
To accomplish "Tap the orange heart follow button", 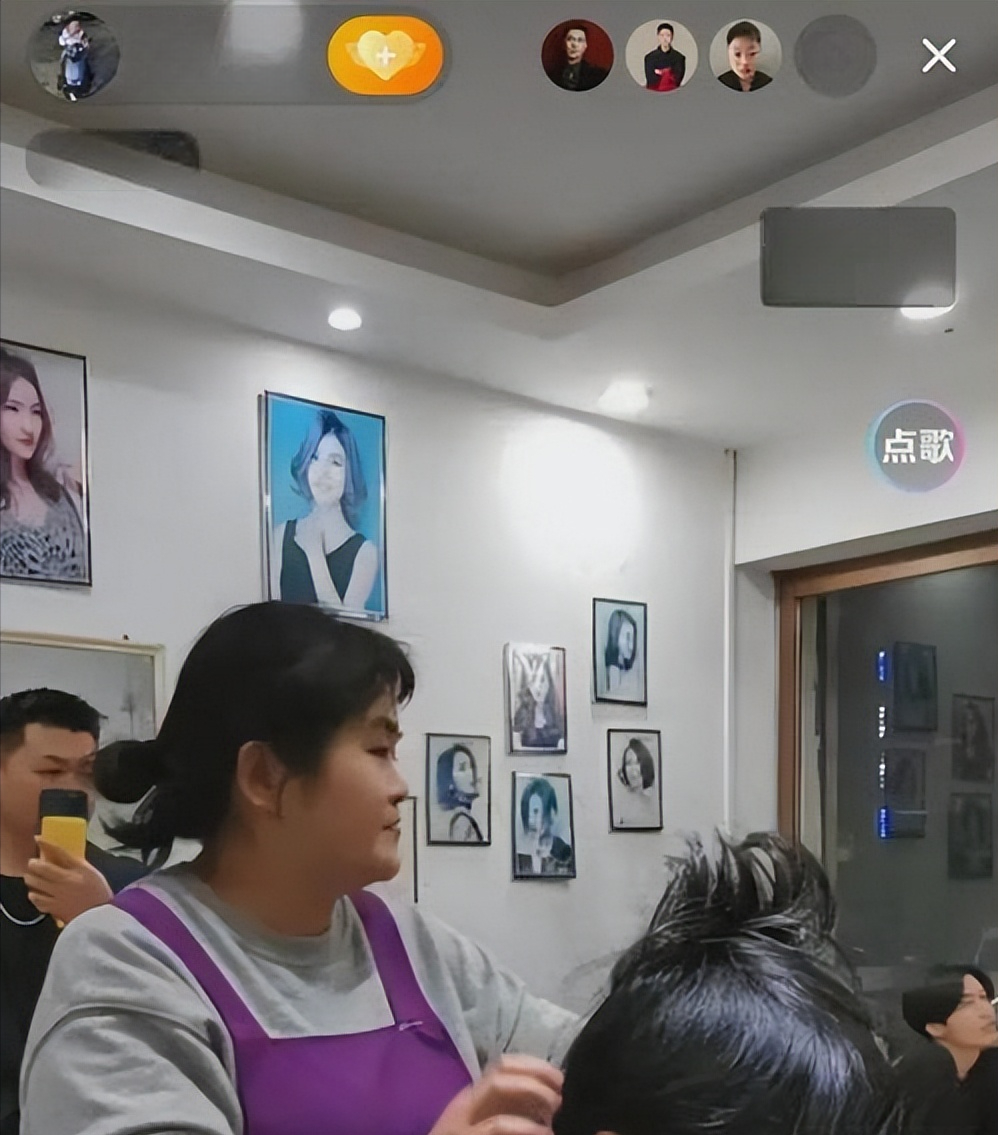I will tap(385, 56).
